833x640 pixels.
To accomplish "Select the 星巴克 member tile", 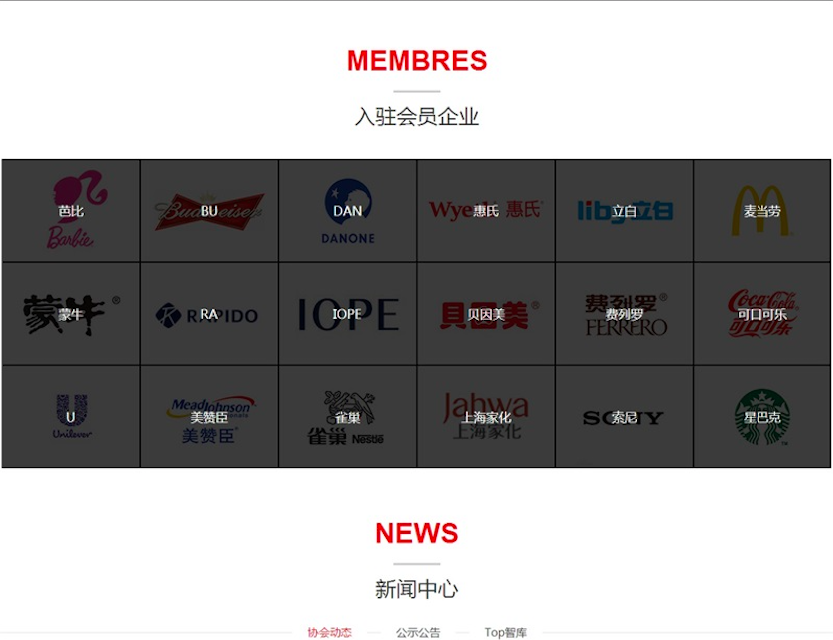I will click(x=762, y=417).
